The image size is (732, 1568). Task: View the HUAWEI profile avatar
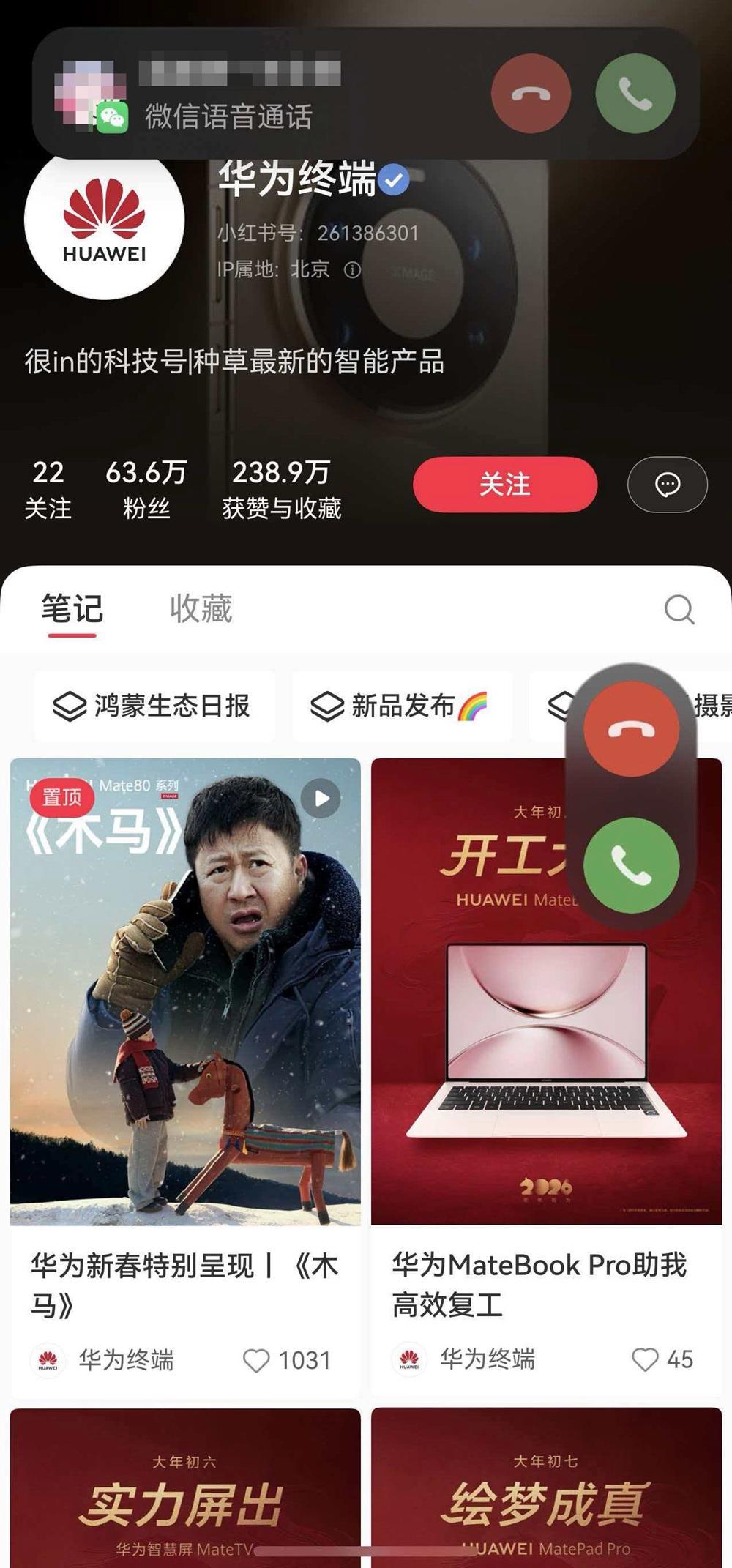pos(104,220)
